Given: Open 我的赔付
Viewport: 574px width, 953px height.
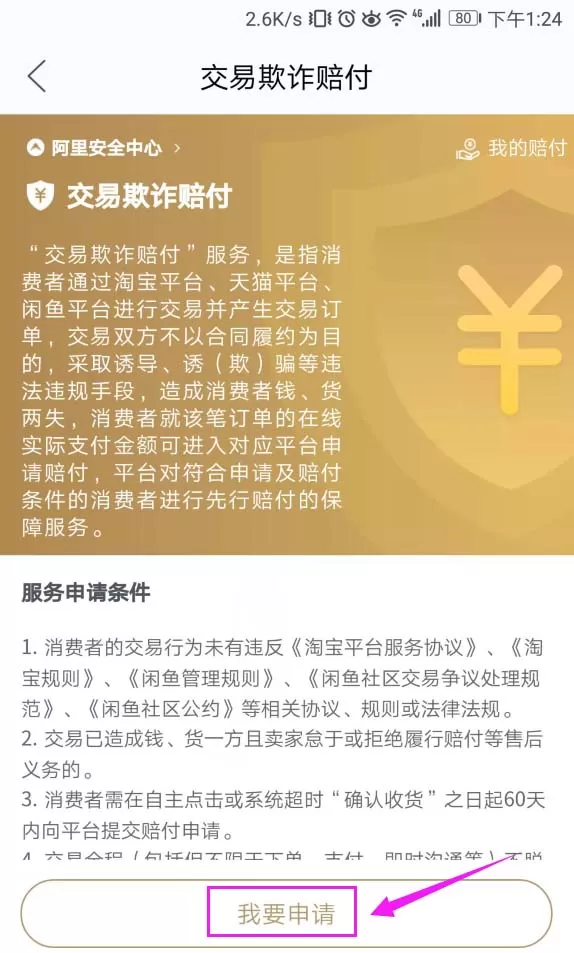Looking at the screenshot, I should [511, 148].
